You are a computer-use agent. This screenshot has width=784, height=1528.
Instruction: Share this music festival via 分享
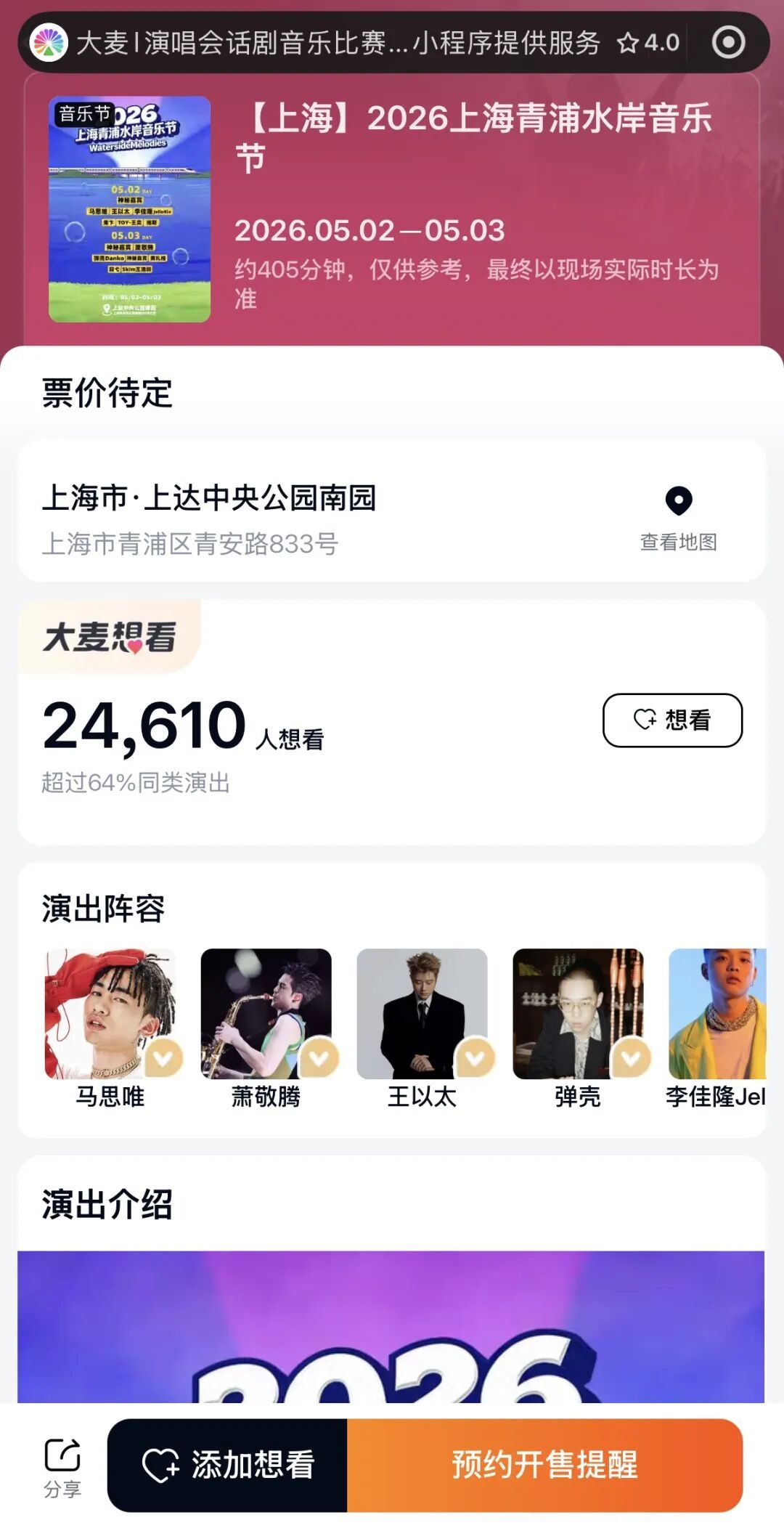coord(62,1466)
